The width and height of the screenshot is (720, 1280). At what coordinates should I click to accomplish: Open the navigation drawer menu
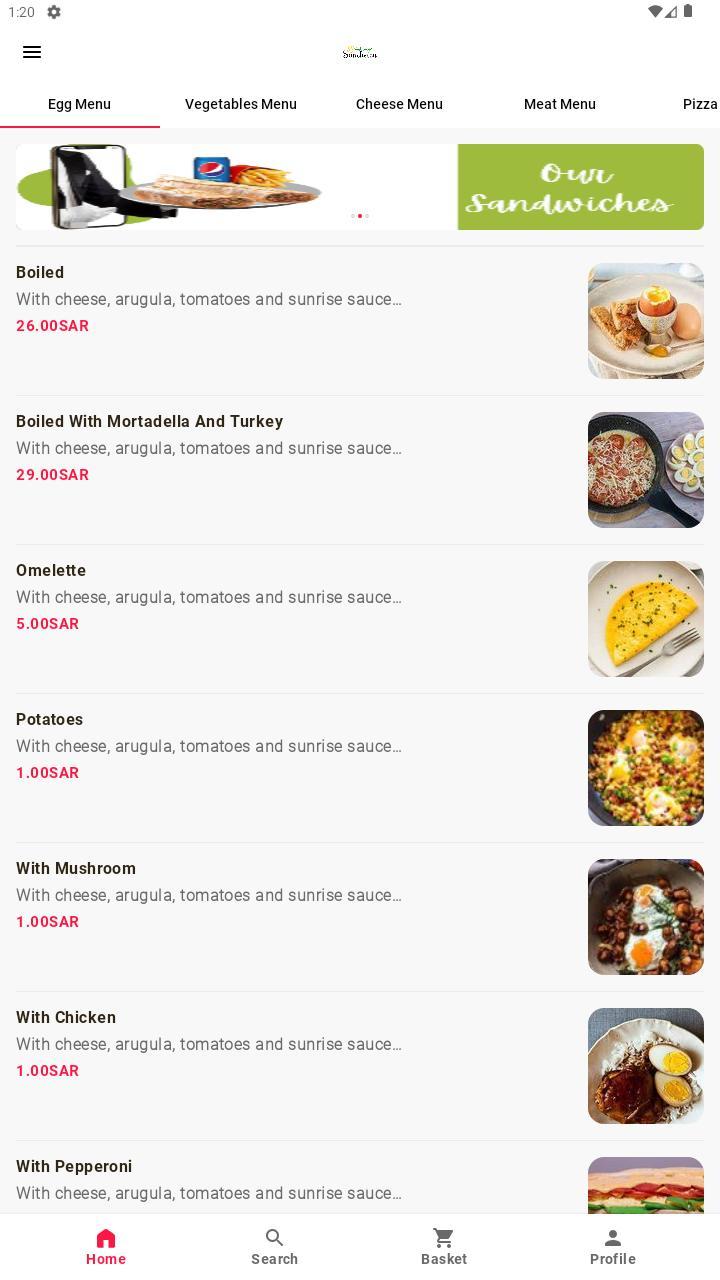click(x=32, y=52)
